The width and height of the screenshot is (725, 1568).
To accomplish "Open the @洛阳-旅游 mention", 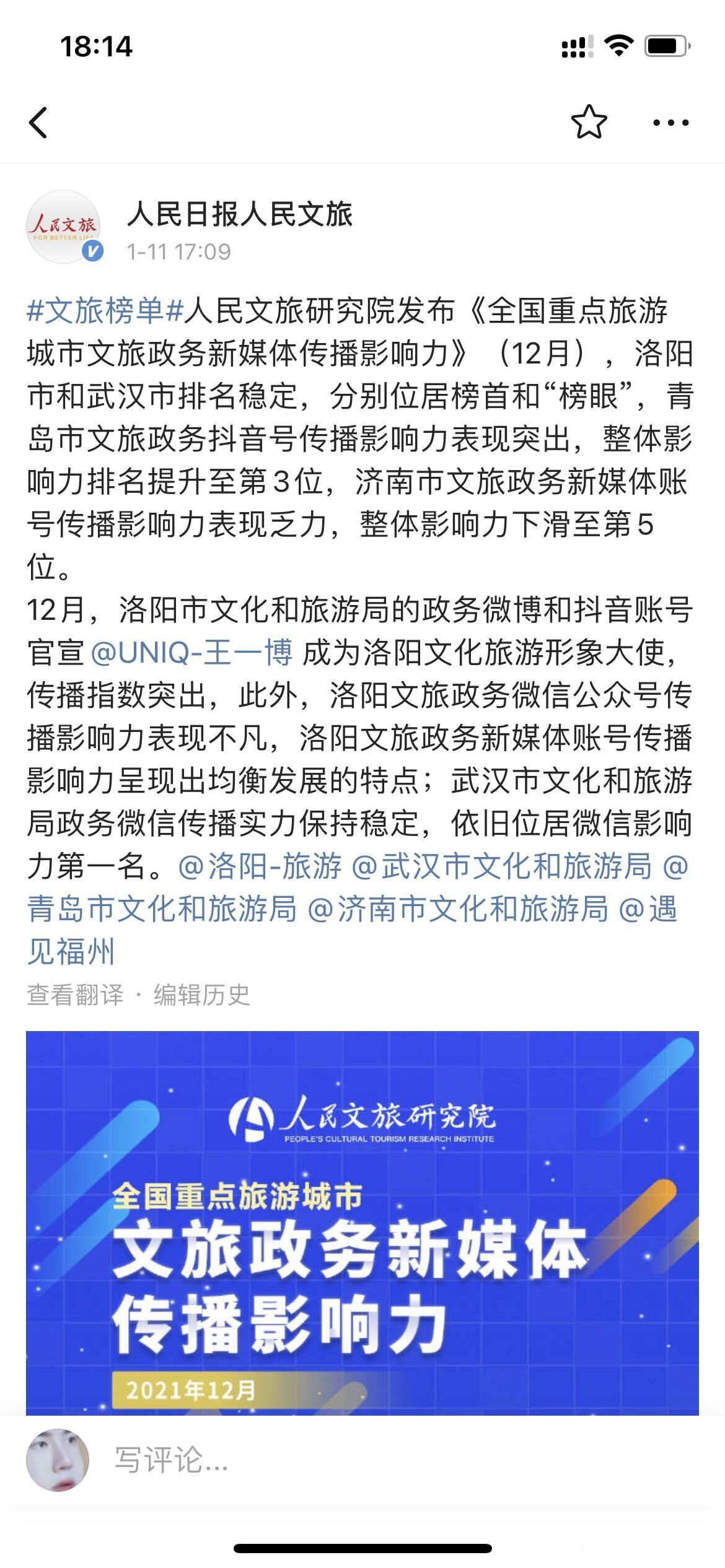I will point(260,866).
